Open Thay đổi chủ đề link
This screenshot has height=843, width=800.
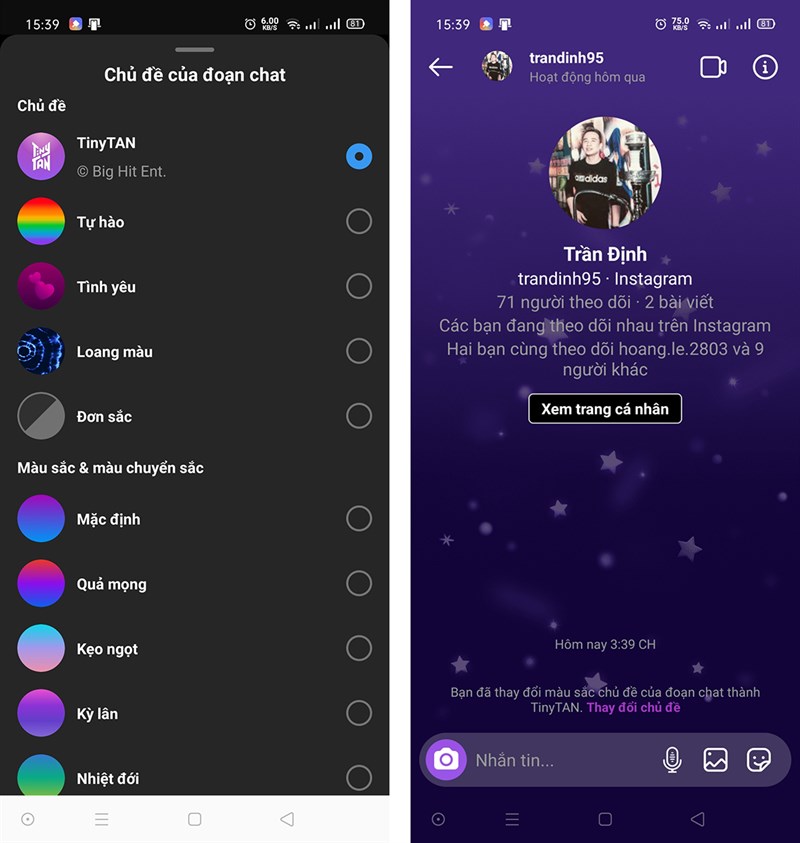633,707
